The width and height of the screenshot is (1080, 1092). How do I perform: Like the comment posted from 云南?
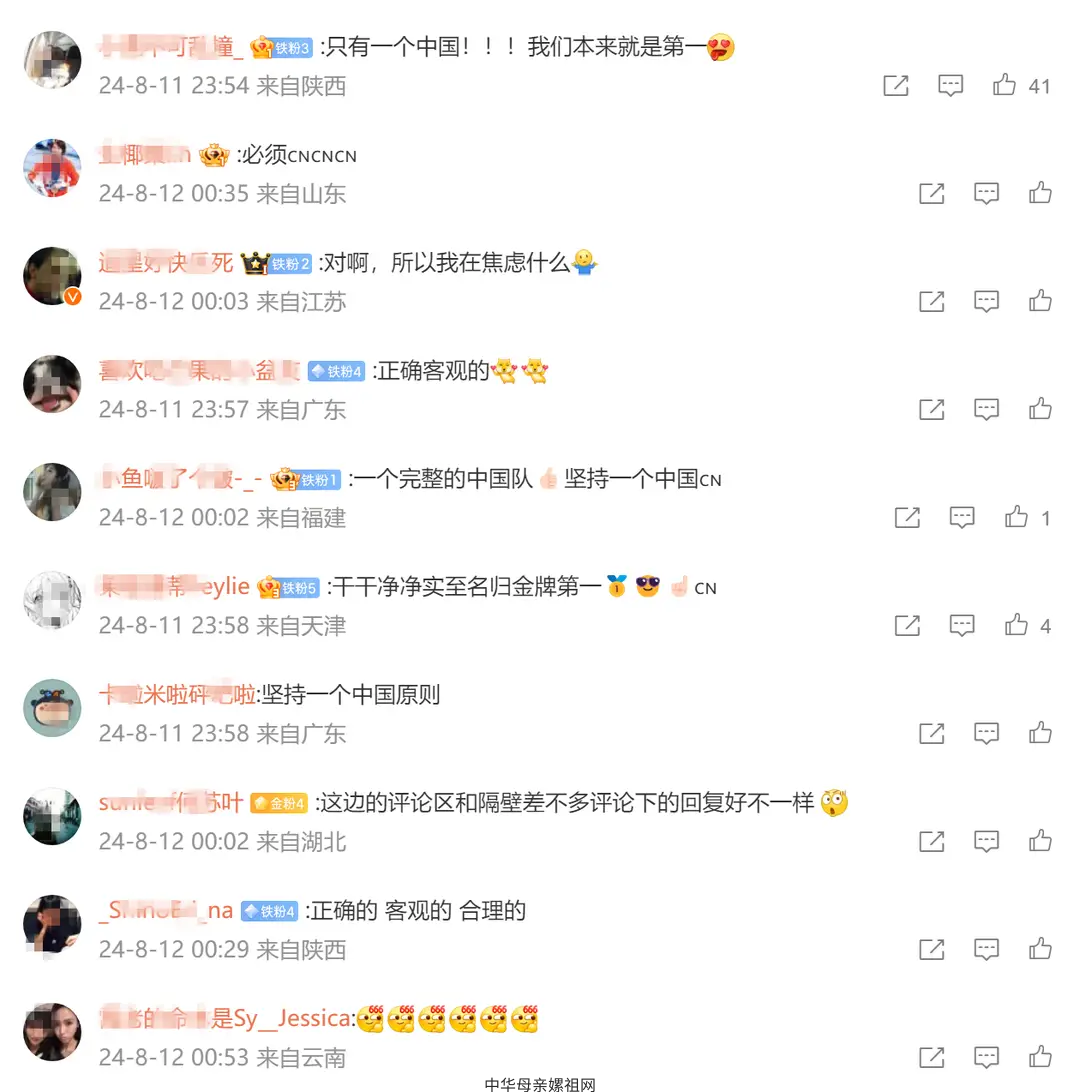coord(1040,1056)
